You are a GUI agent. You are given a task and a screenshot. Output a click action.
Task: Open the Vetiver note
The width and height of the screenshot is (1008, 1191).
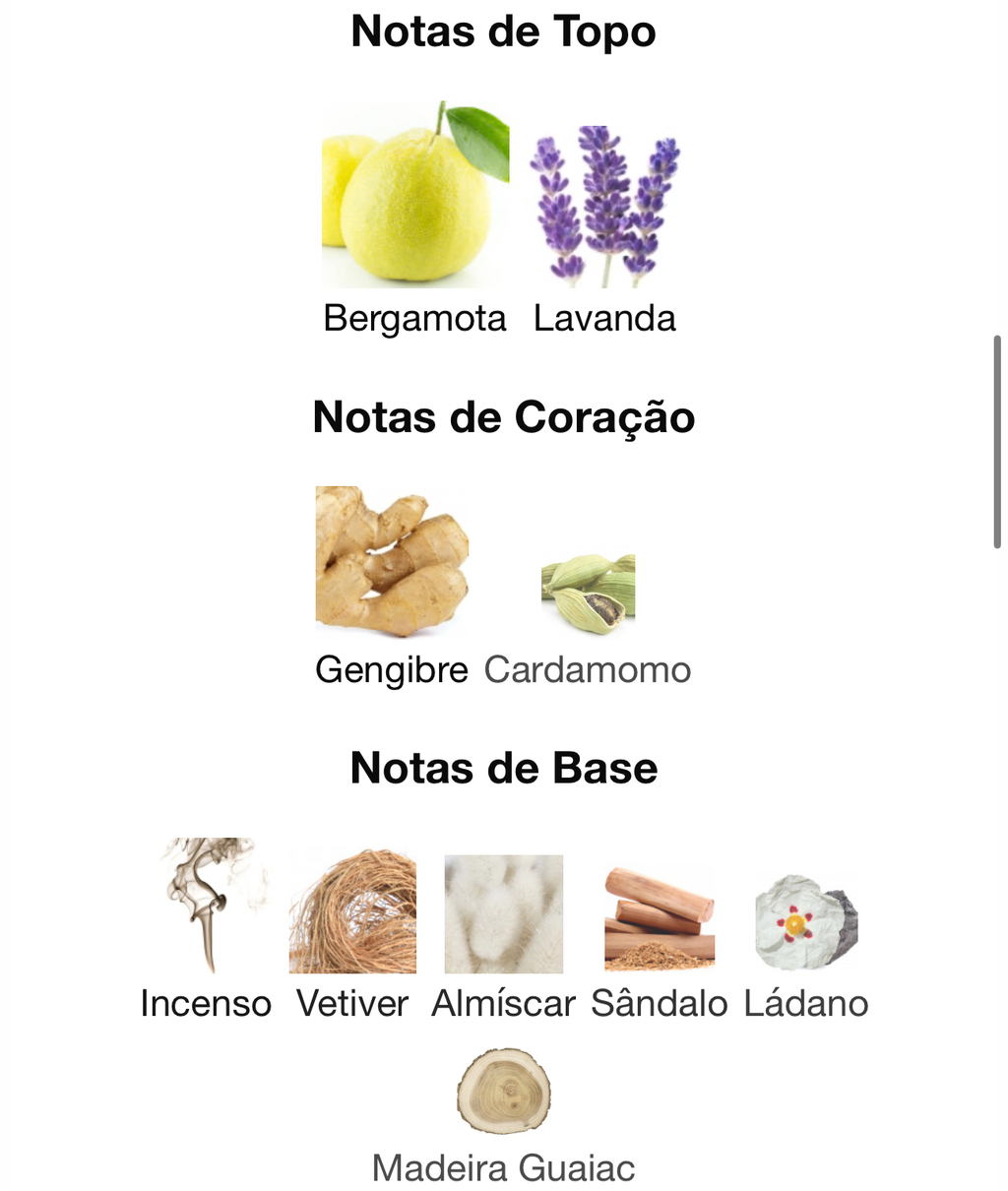(352, 912)
